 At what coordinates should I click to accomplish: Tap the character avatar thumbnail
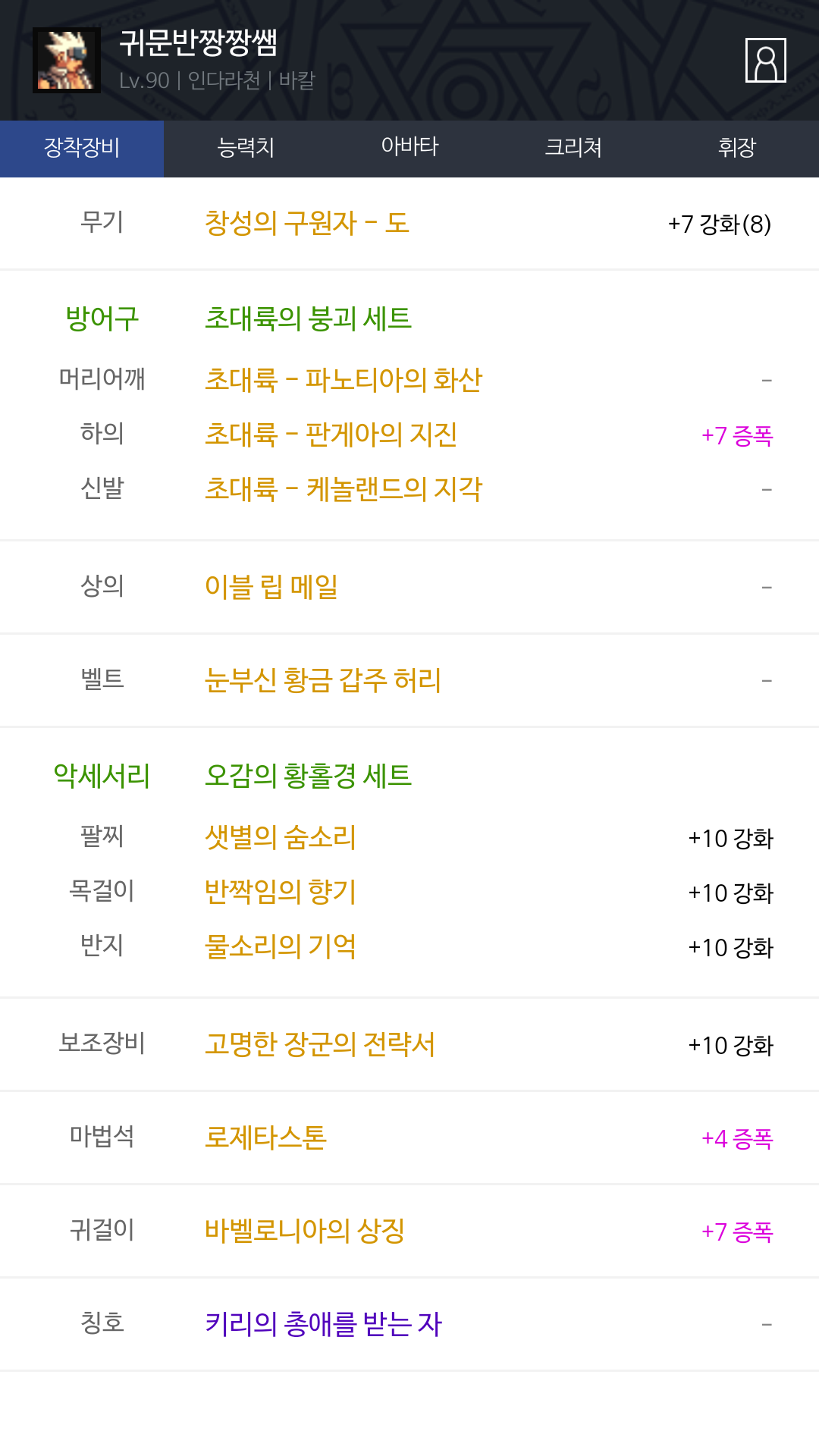pos(67,60)
